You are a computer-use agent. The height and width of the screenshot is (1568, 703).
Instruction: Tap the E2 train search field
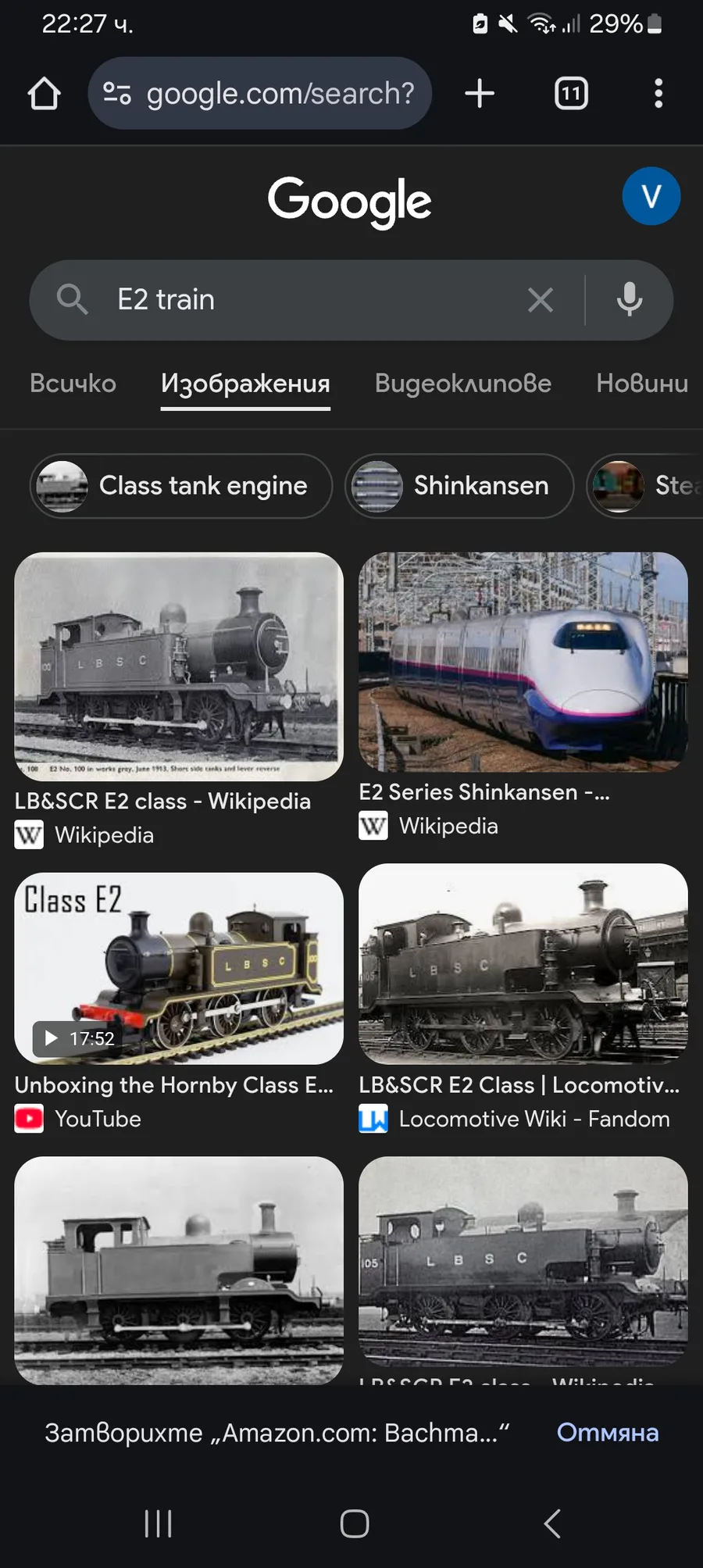point(312,300)
